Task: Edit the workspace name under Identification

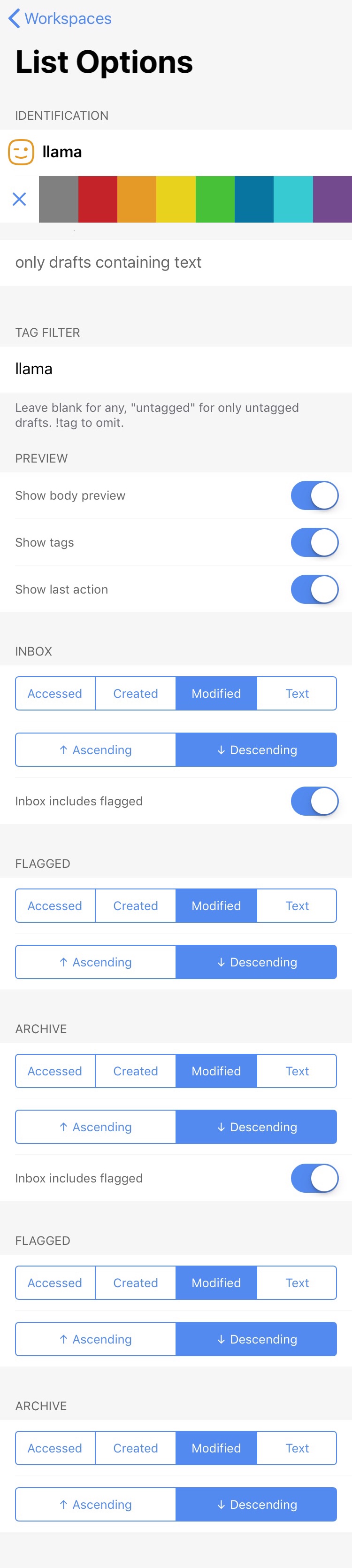Action: click(x=183, y=152)
